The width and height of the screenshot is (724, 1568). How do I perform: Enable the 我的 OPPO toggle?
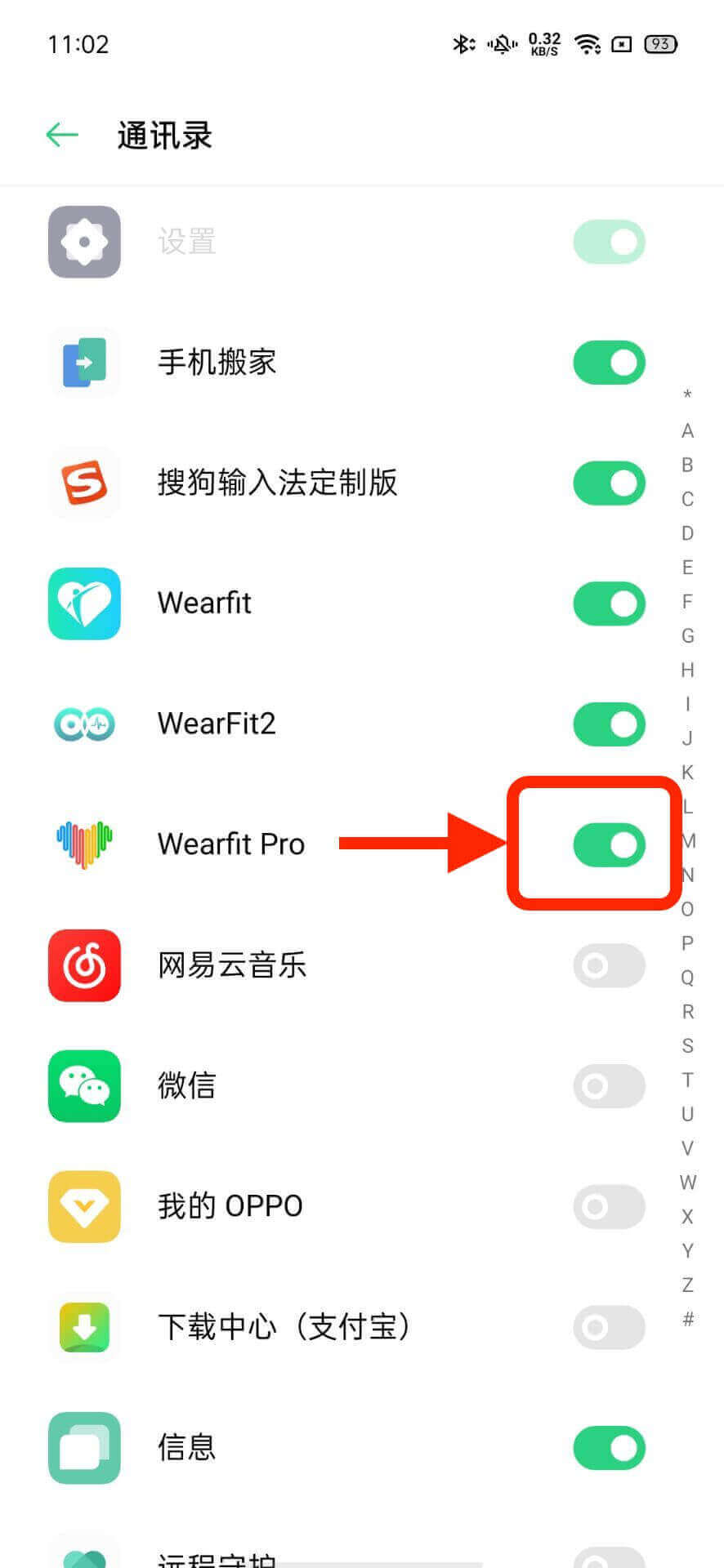coord(609,1206)
